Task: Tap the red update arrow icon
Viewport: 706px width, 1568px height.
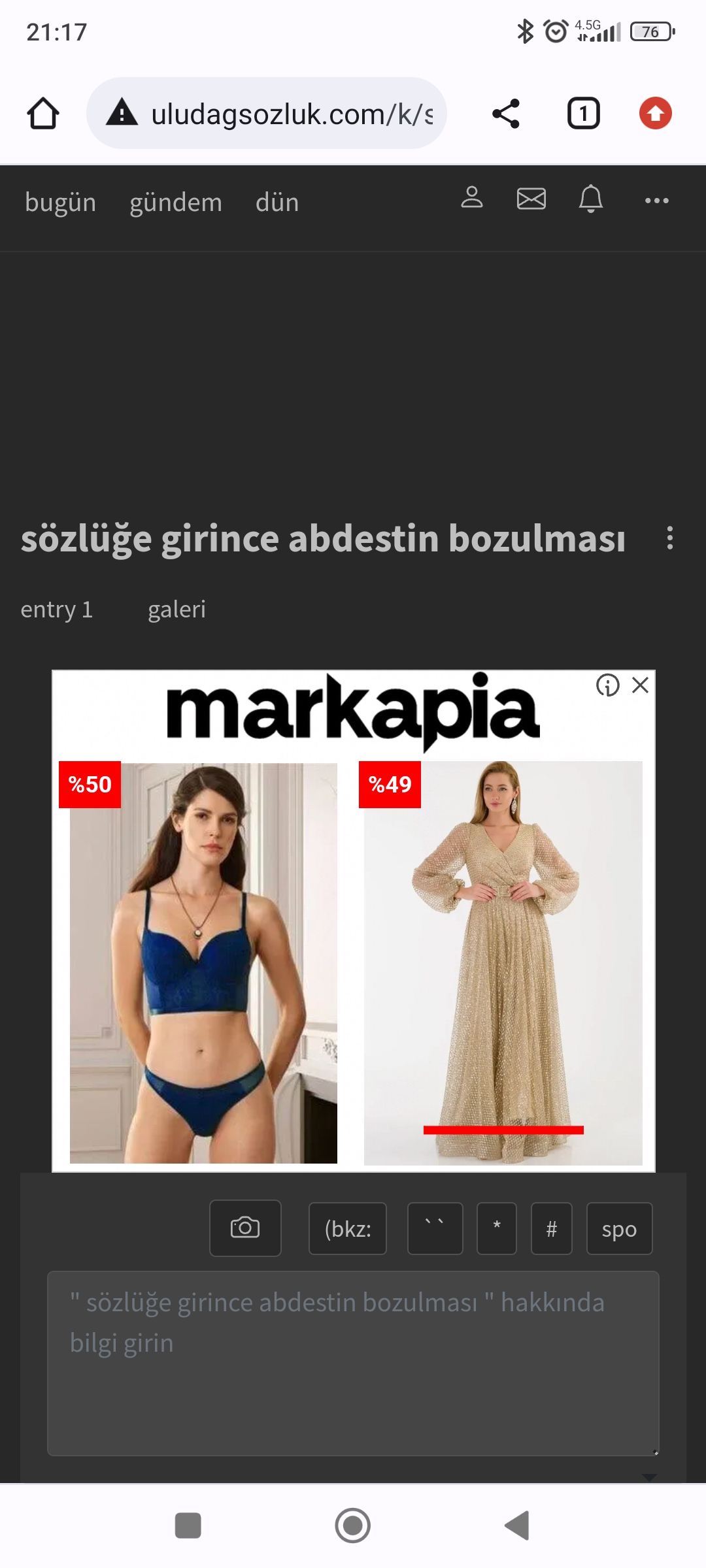Action: 655,114
